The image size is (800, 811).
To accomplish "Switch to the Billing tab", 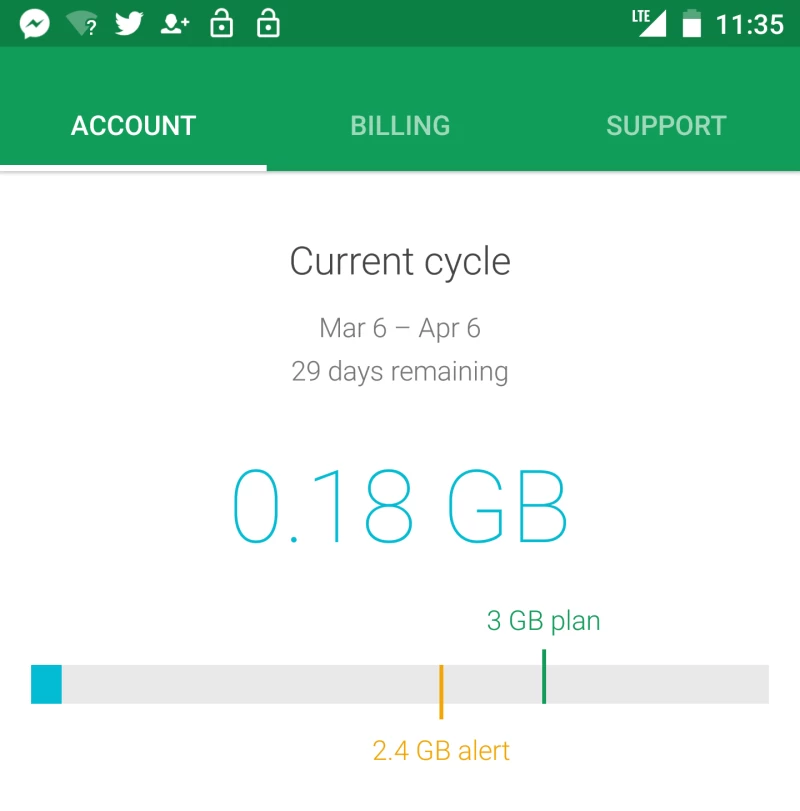I will [400, 126].
